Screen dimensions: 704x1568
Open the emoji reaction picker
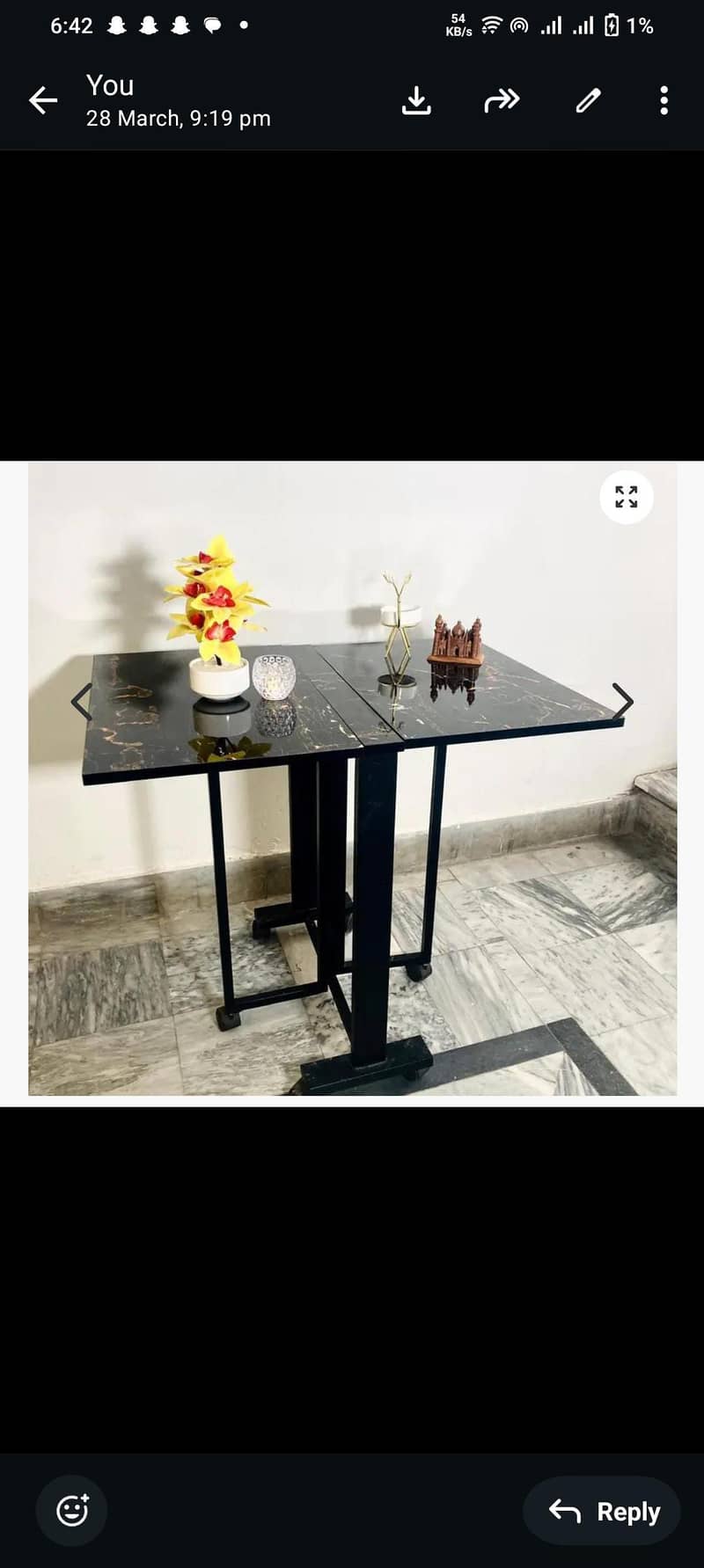[x=71, y=1510]
